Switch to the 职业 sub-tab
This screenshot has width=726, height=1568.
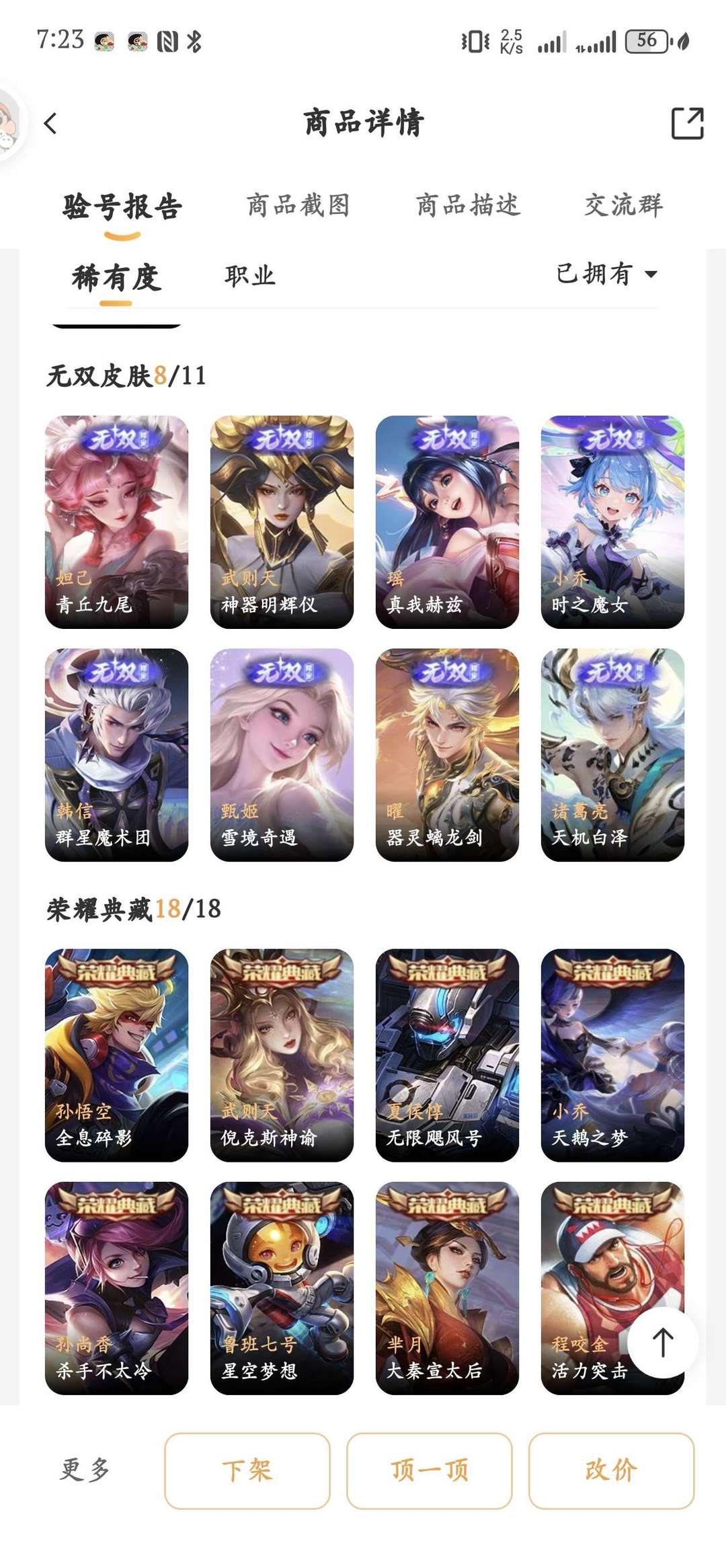point(250,276)
